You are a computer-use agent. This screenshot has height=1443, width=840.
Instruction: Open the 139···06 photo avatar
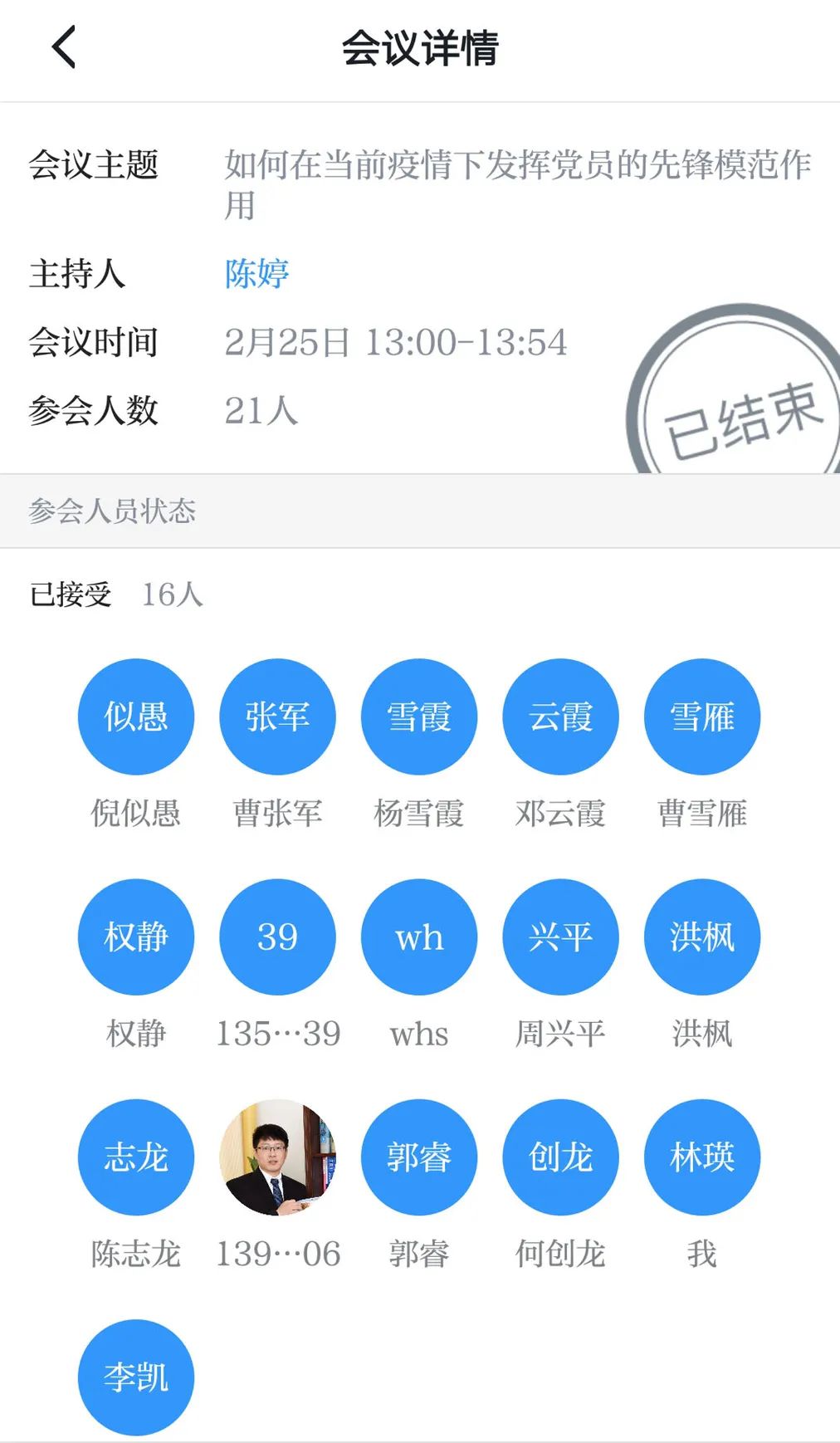277,1157
